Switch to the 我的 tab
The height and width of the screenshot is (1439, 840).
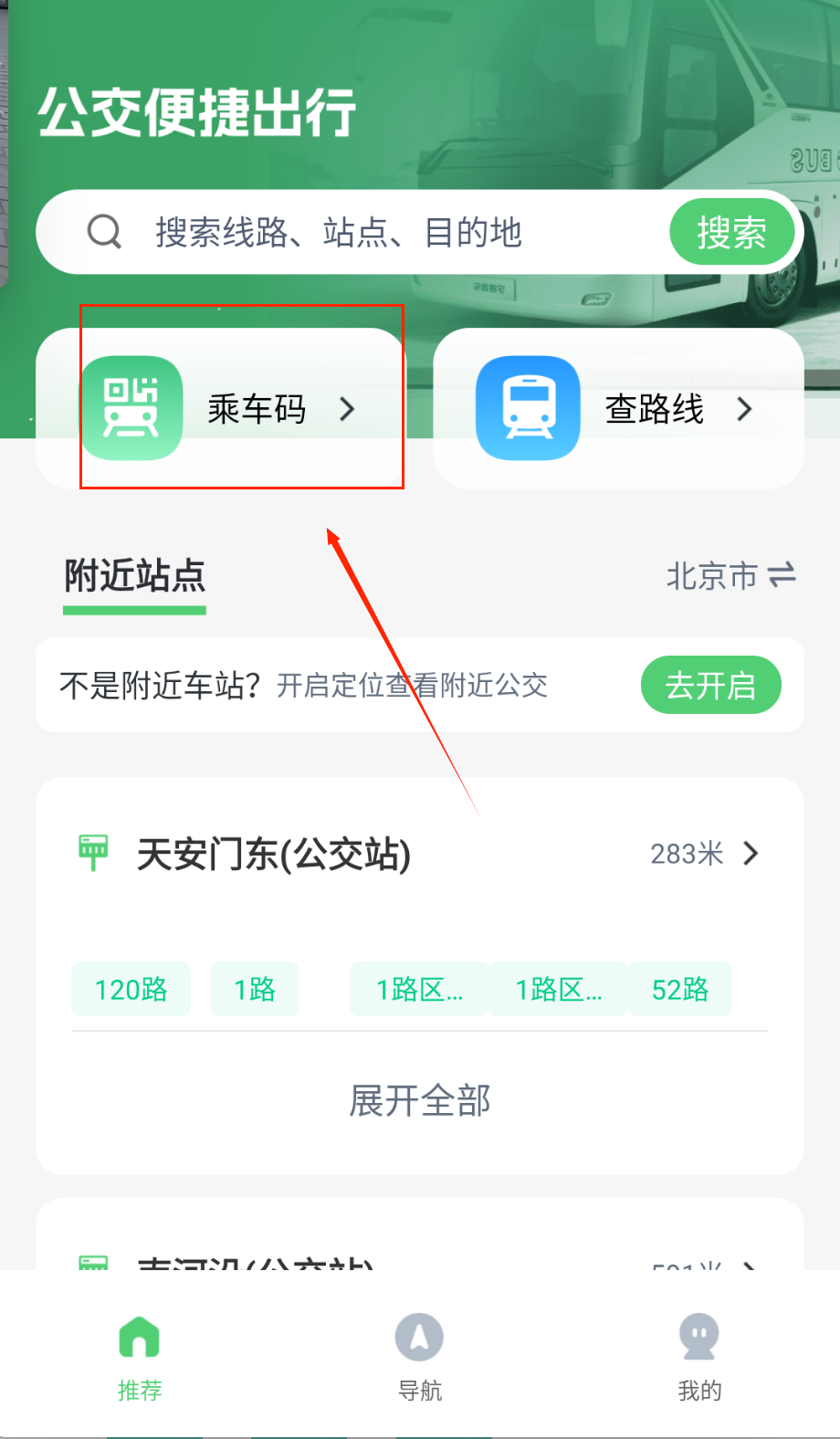pyautogui.click(x=699, y=1357)
